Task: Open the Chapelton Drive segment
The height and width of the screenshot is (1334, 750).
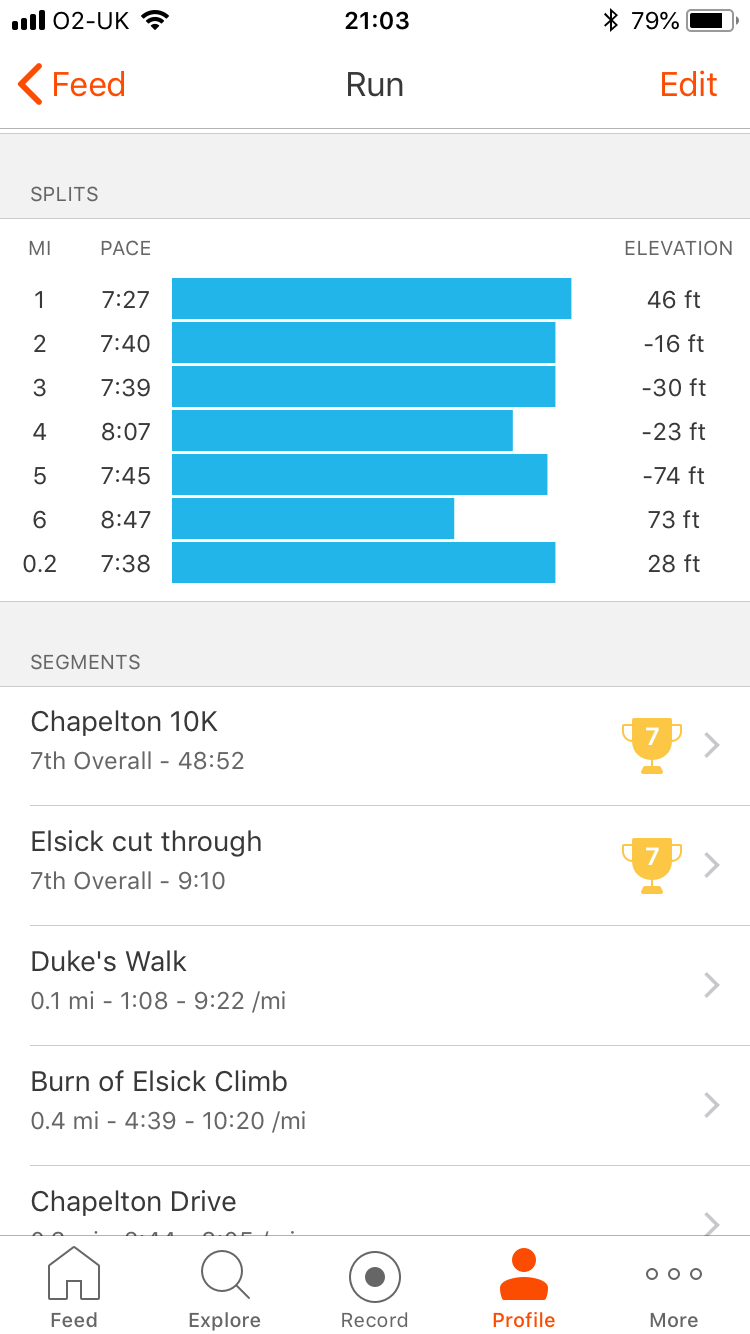Action: click(375, 1205)
